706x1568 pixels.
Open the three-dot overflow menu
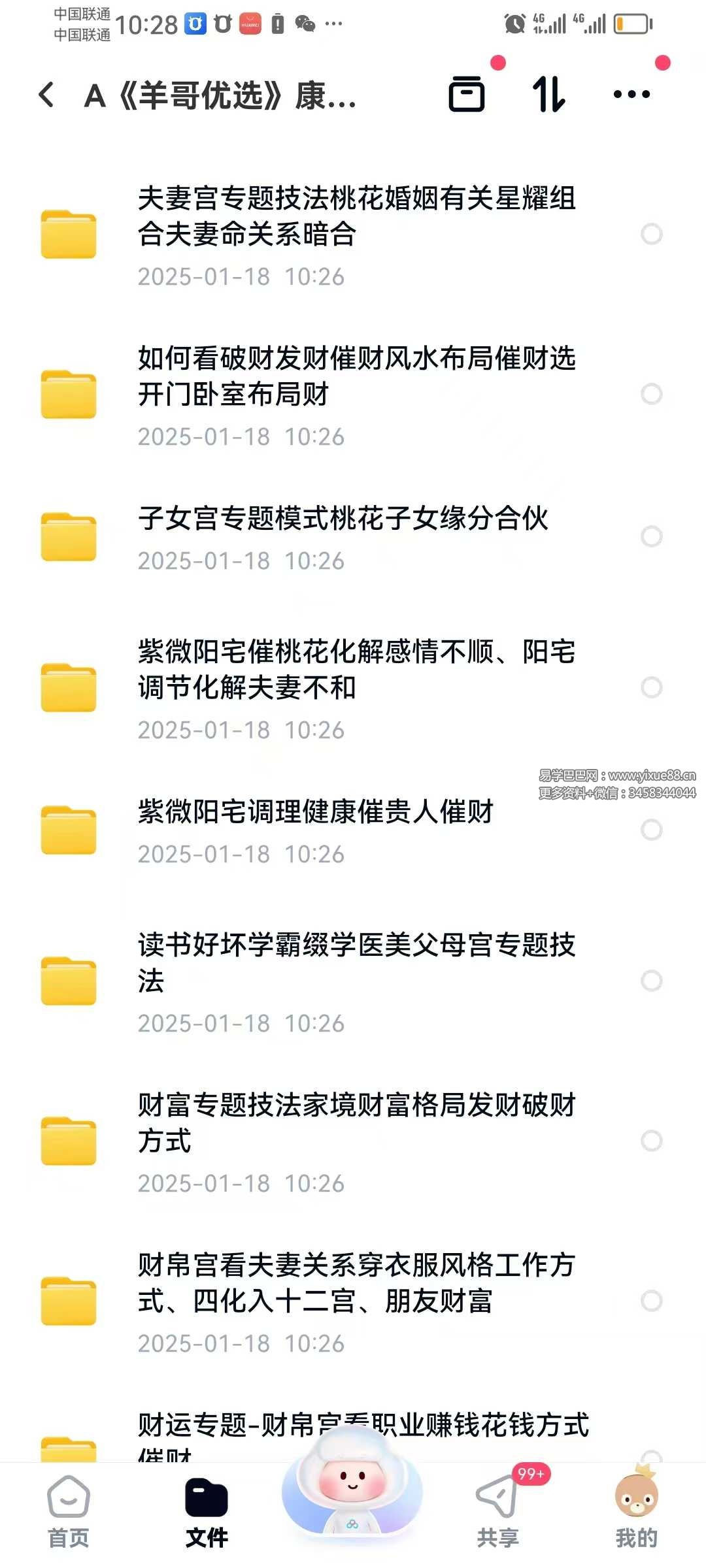click(x=631, y=95)
